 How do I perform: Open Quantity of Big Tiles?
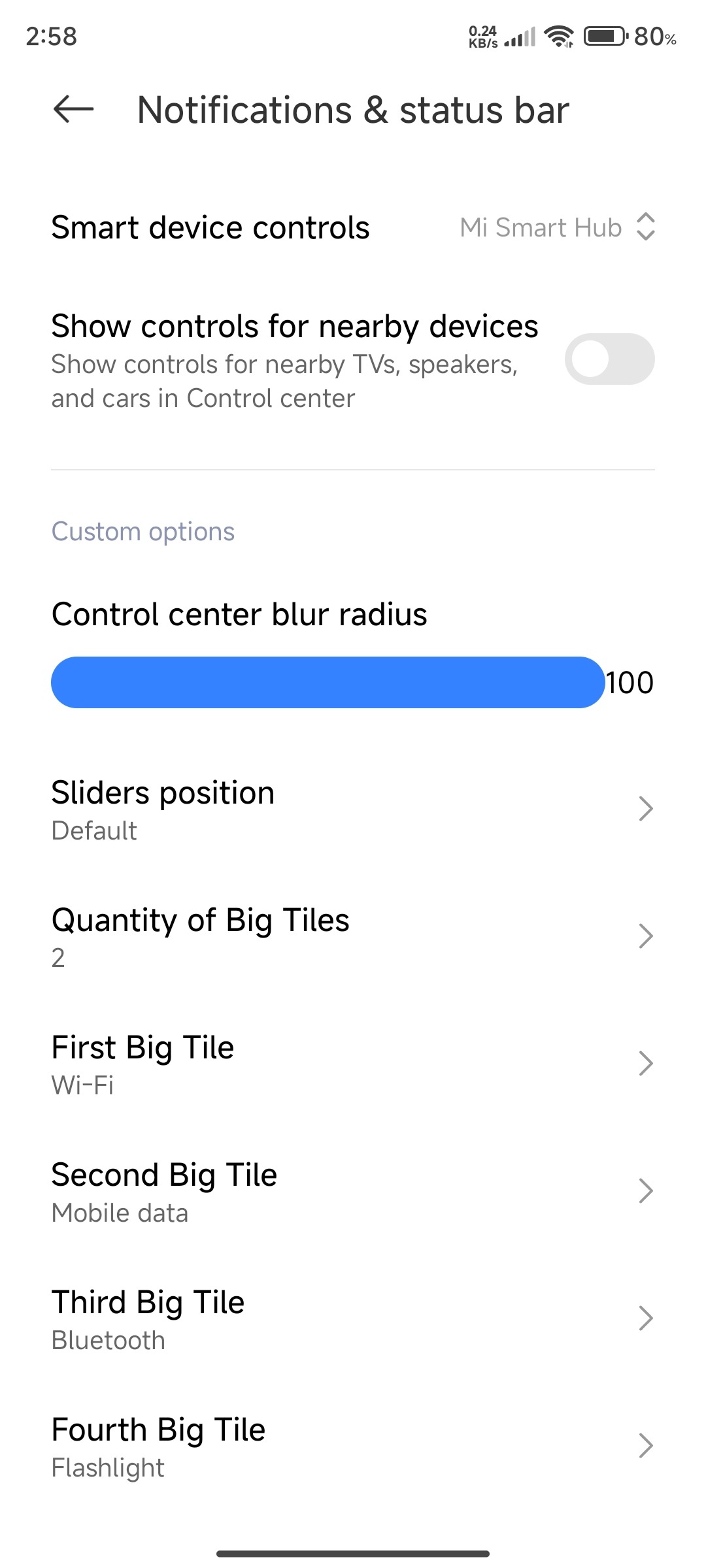[353, 936]
